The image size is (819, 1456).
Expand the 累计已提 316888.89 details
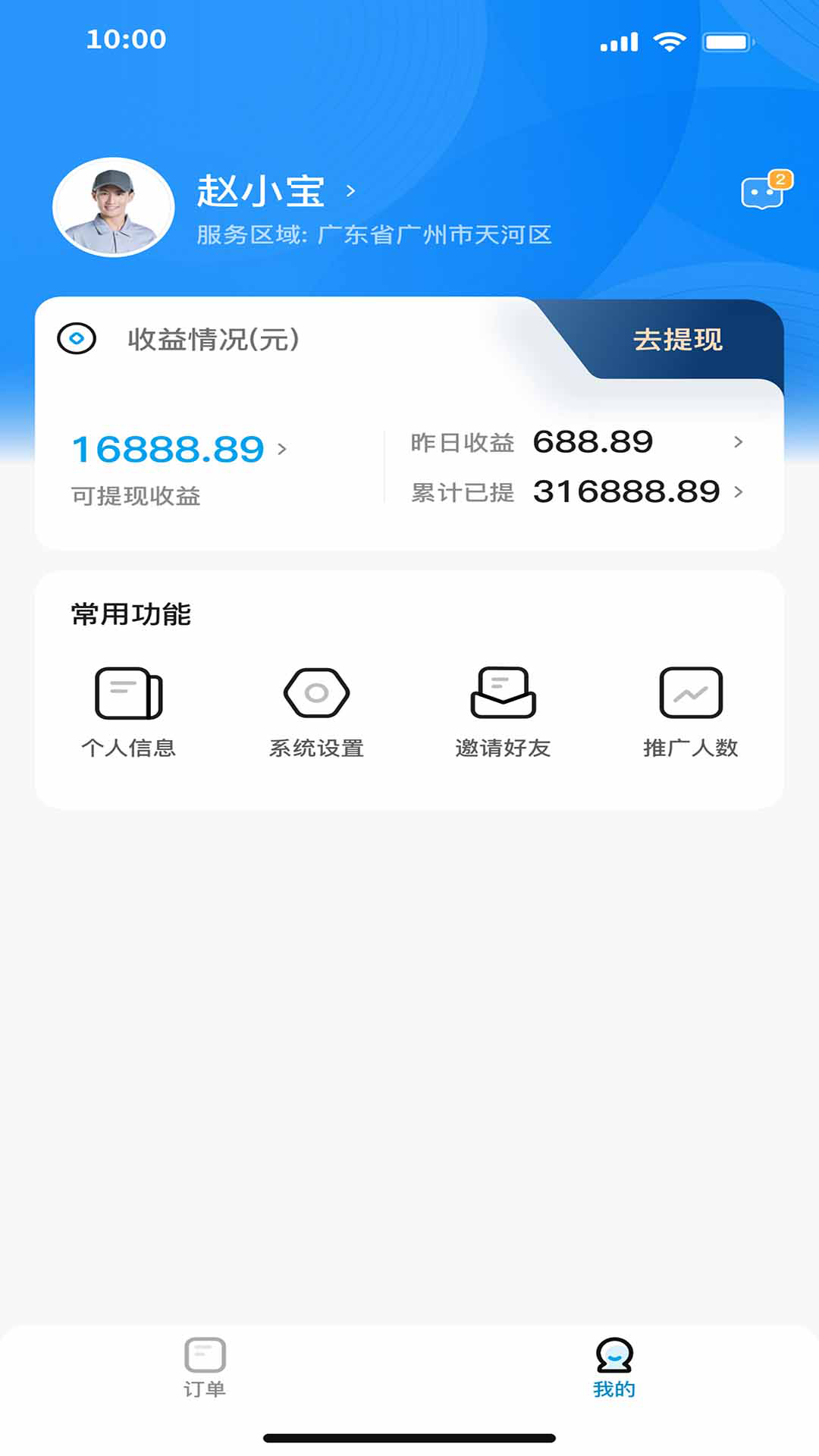click(739, 492)
